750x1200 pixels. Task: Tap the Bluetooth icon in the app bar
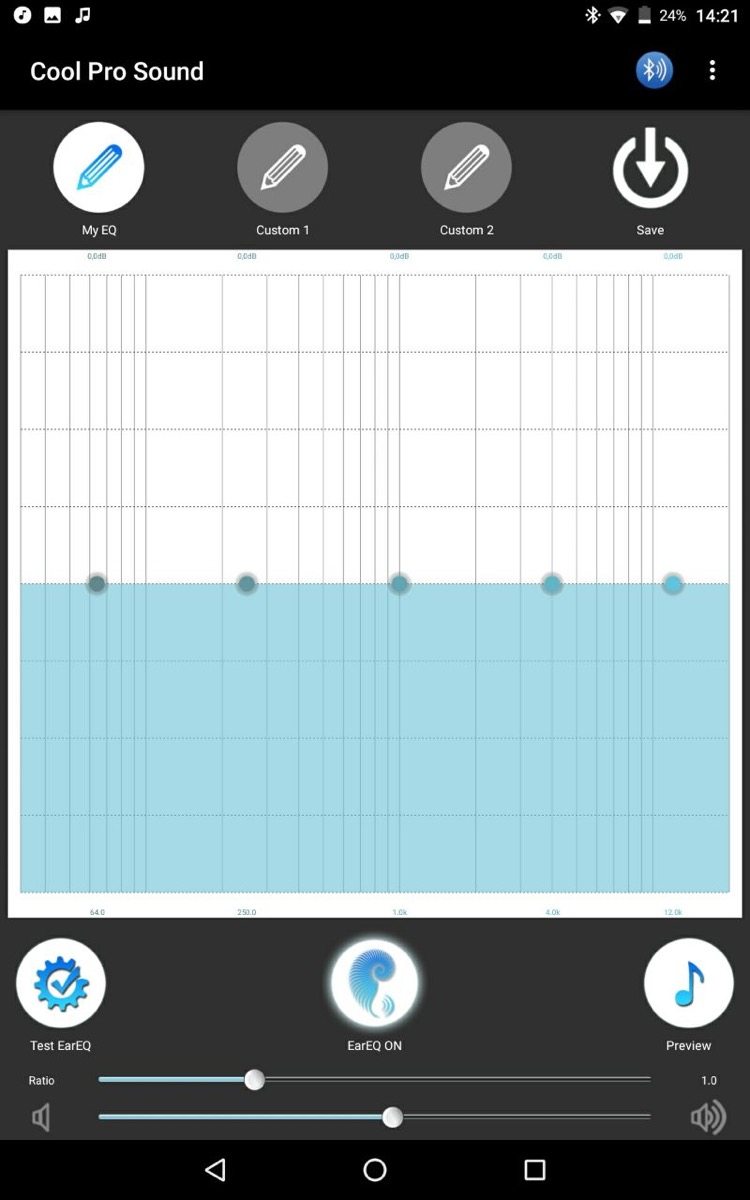[x=654, y=70]
